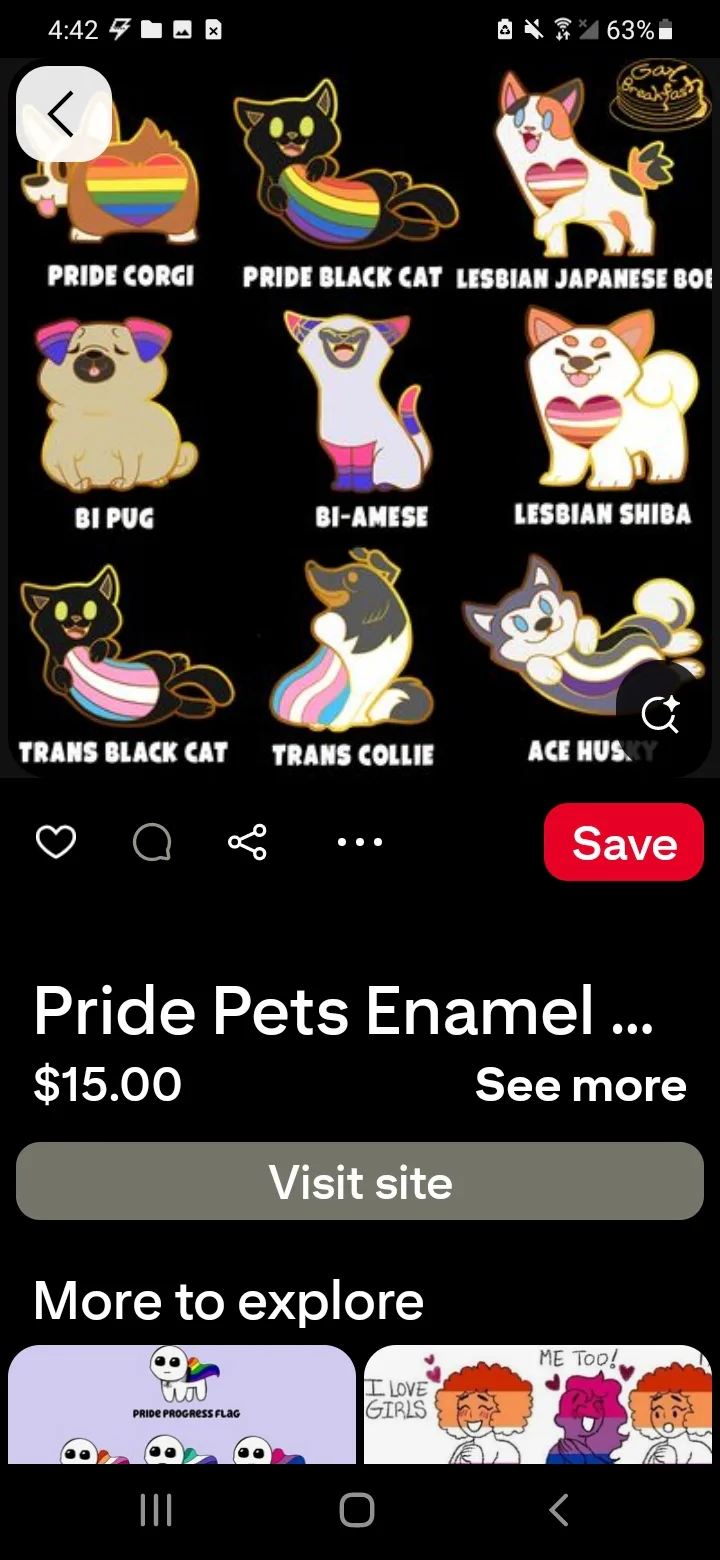Viewport: 720px width, 1560px height.
Task: Start visual search on the pin image
Action: click(660, 713)
